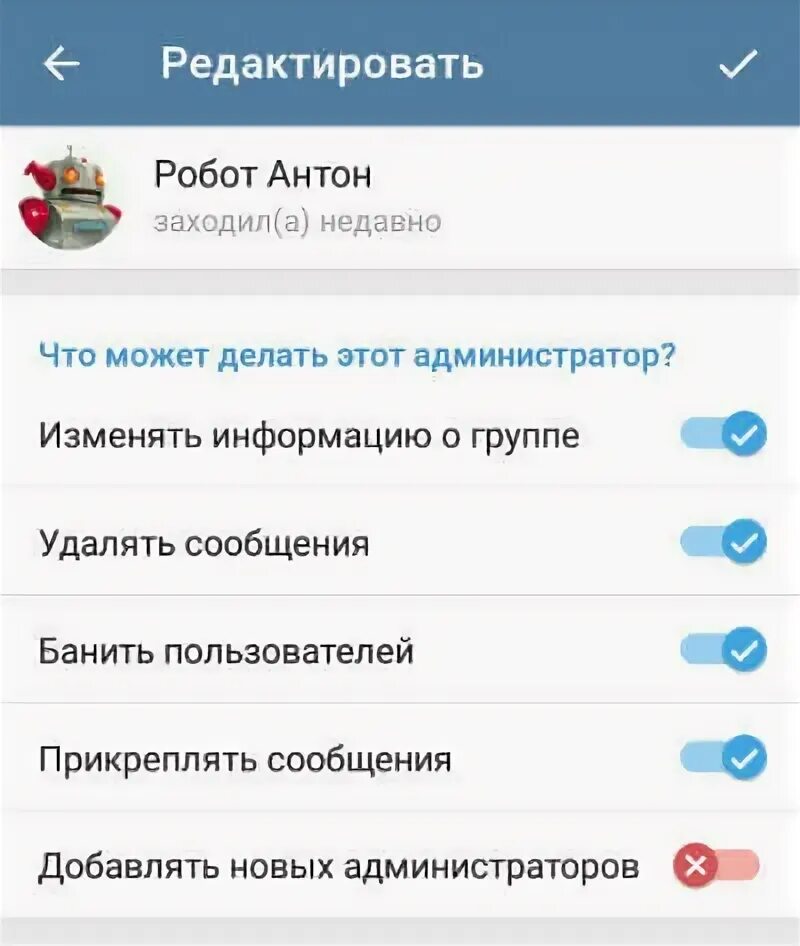Confirm changes with the checkmark icon
Image resolution: width=800 pixels, height=946 pixels.
click(x=738, y=65)
